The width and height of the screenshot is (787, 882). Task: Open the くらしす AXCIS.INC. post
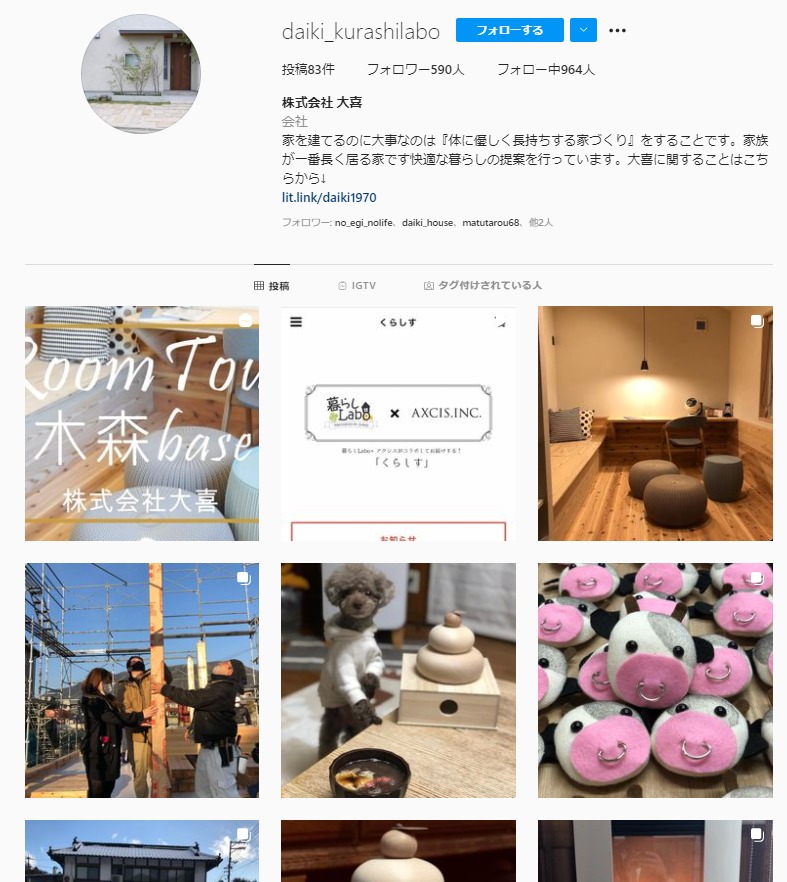click(x=398, y=423)
